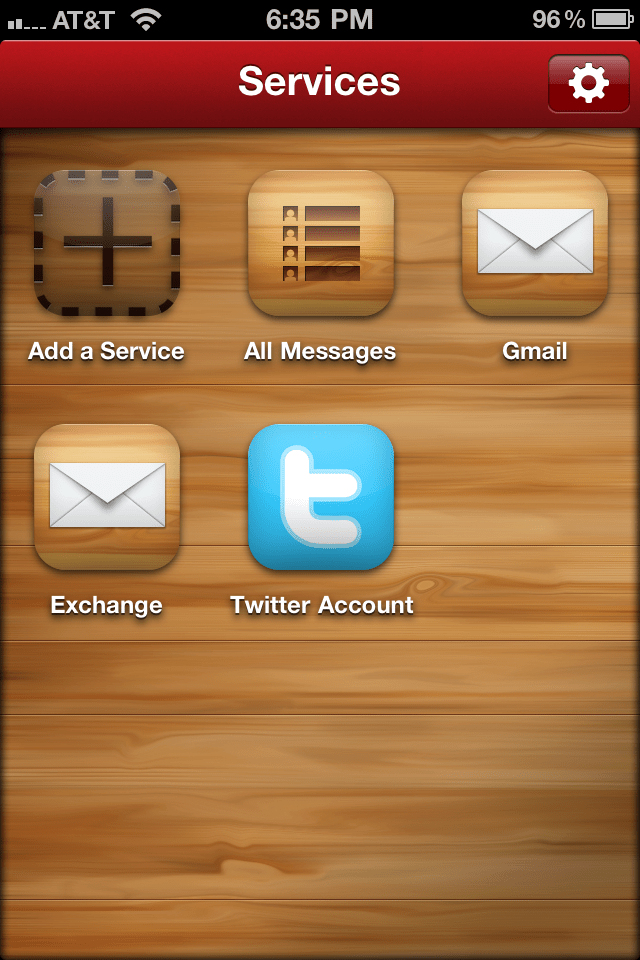Open the settings gear
640x960 pixels.
[588, 84]
